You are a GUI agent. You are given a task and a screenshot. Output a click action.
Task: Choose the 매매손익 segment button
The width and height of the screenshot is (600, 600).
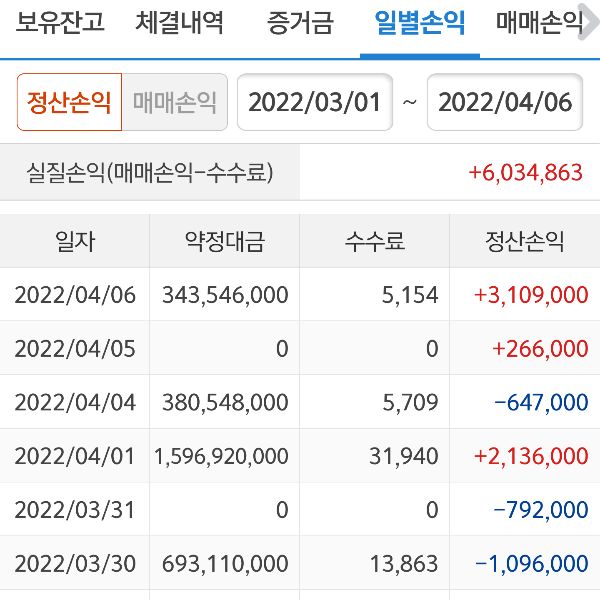point(174,103)
